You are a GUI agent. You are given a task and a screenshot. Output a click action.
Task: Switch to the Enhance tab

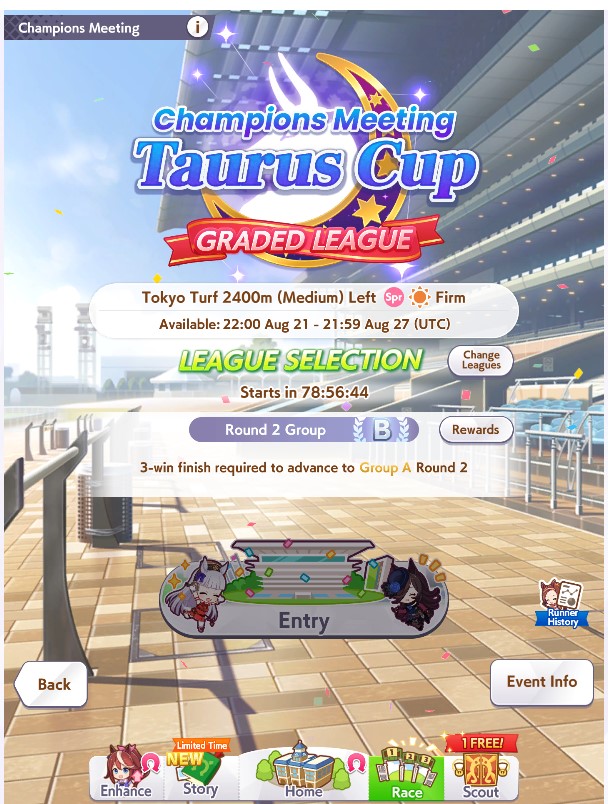tap(125, 775)
